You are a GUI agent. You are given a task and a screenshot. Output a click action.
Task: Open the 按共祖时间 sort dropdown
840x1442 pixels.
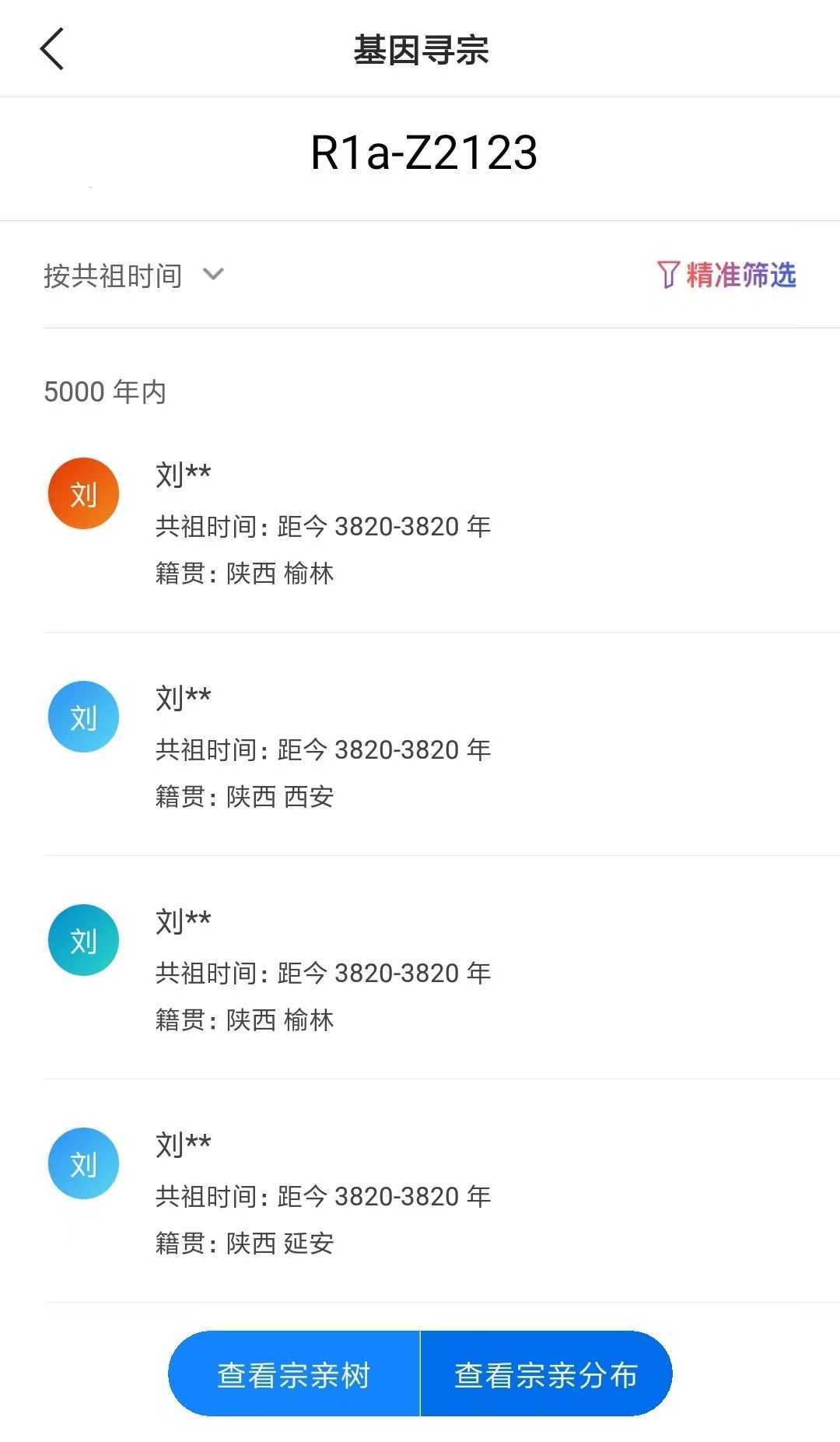point(134,275)
